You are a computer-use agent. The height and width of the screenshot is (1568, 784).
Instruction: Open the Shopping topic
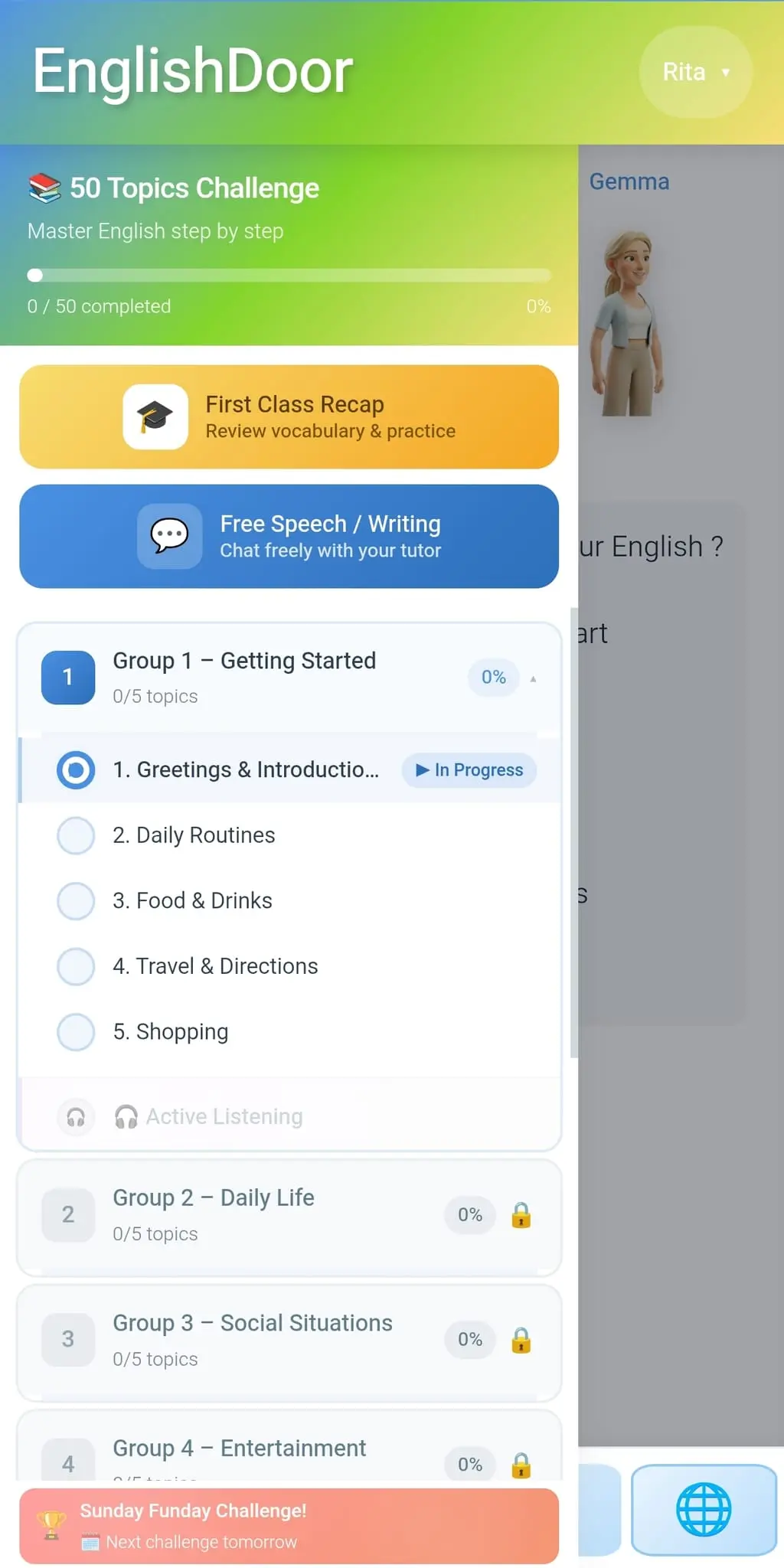(289, 1031)
